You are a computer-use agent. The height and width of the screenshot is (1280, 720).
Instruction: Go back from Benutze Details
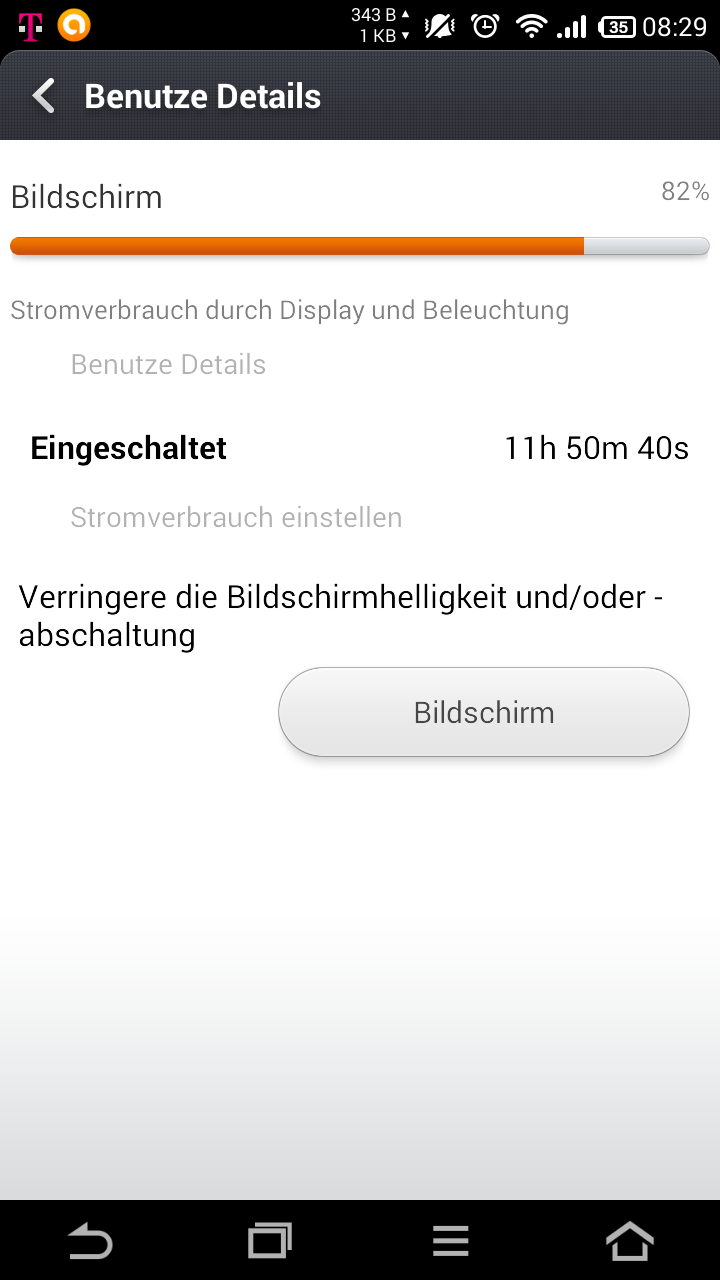(44, 97)
